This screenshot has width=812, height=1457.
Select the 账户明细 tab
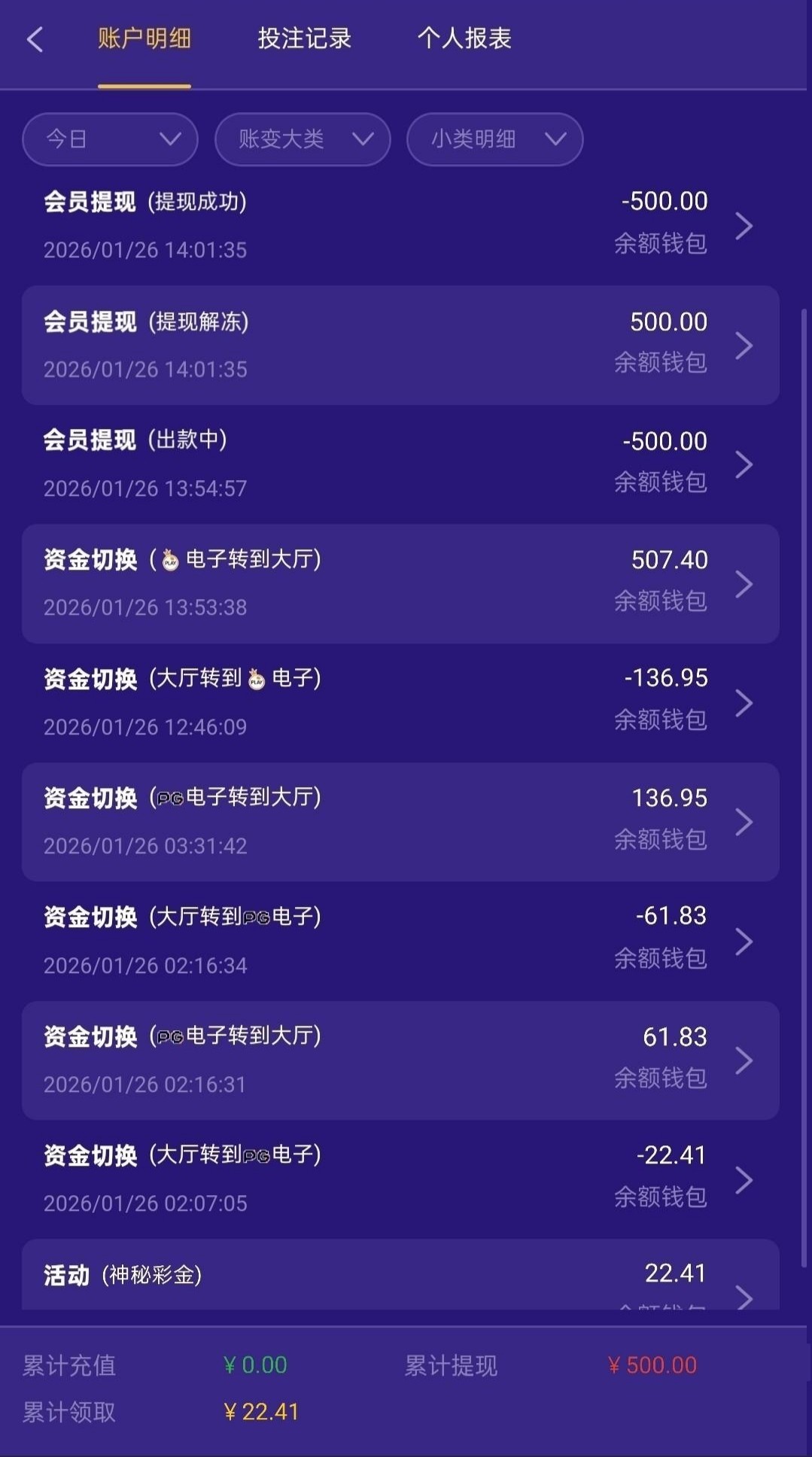144,38
